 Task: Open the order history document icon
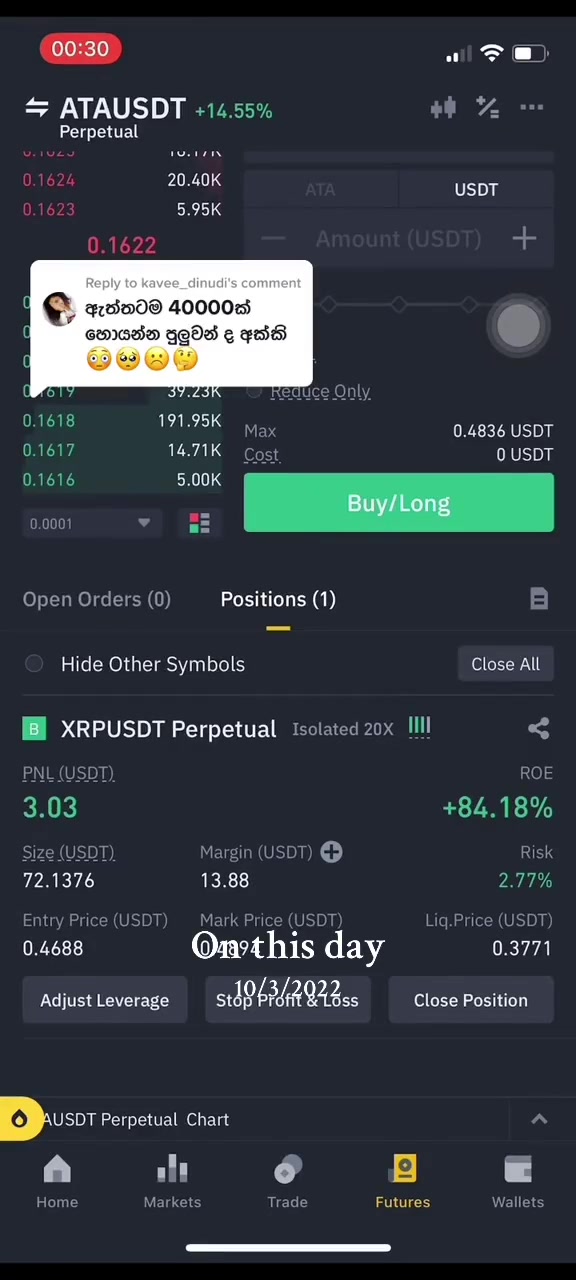tap(538, 599)
